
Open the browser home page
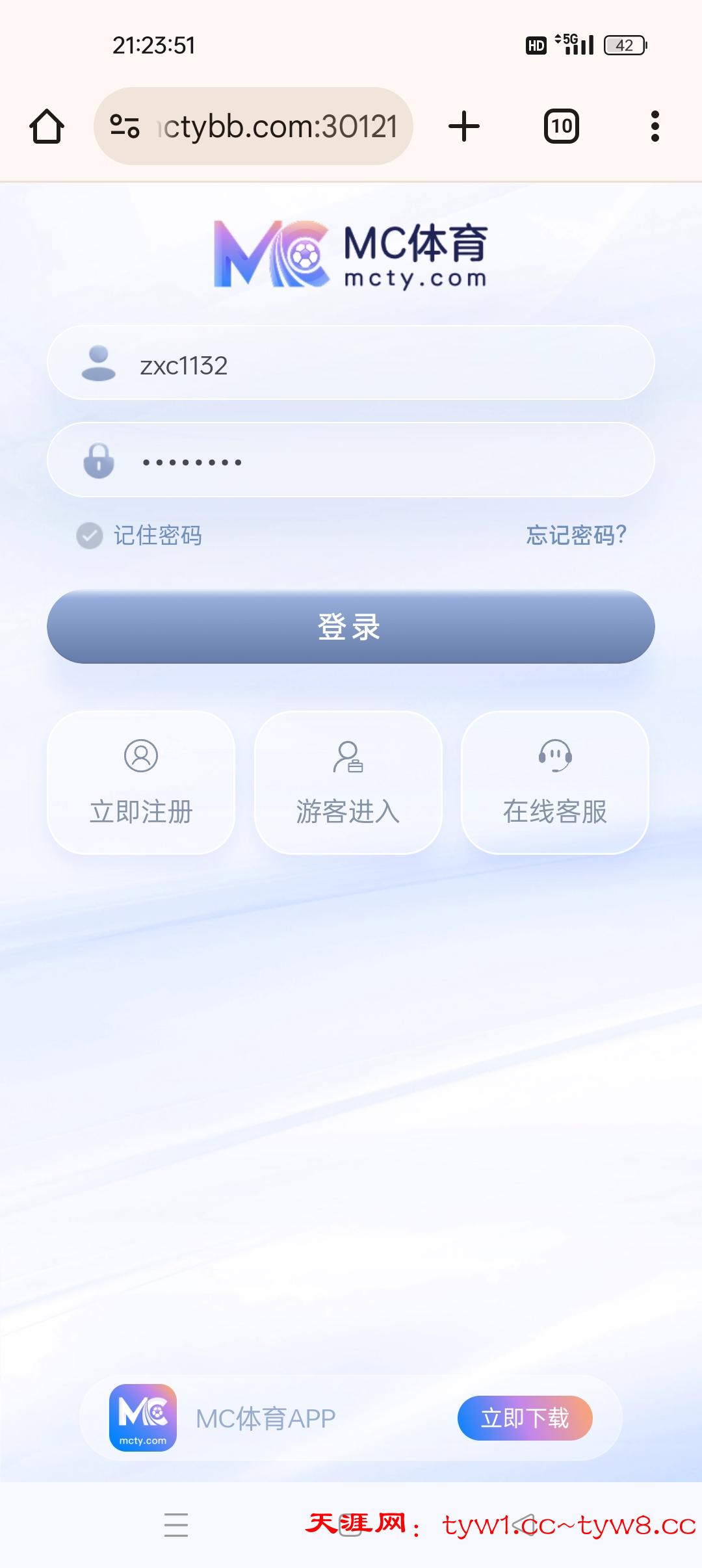(x=47, y=126)
